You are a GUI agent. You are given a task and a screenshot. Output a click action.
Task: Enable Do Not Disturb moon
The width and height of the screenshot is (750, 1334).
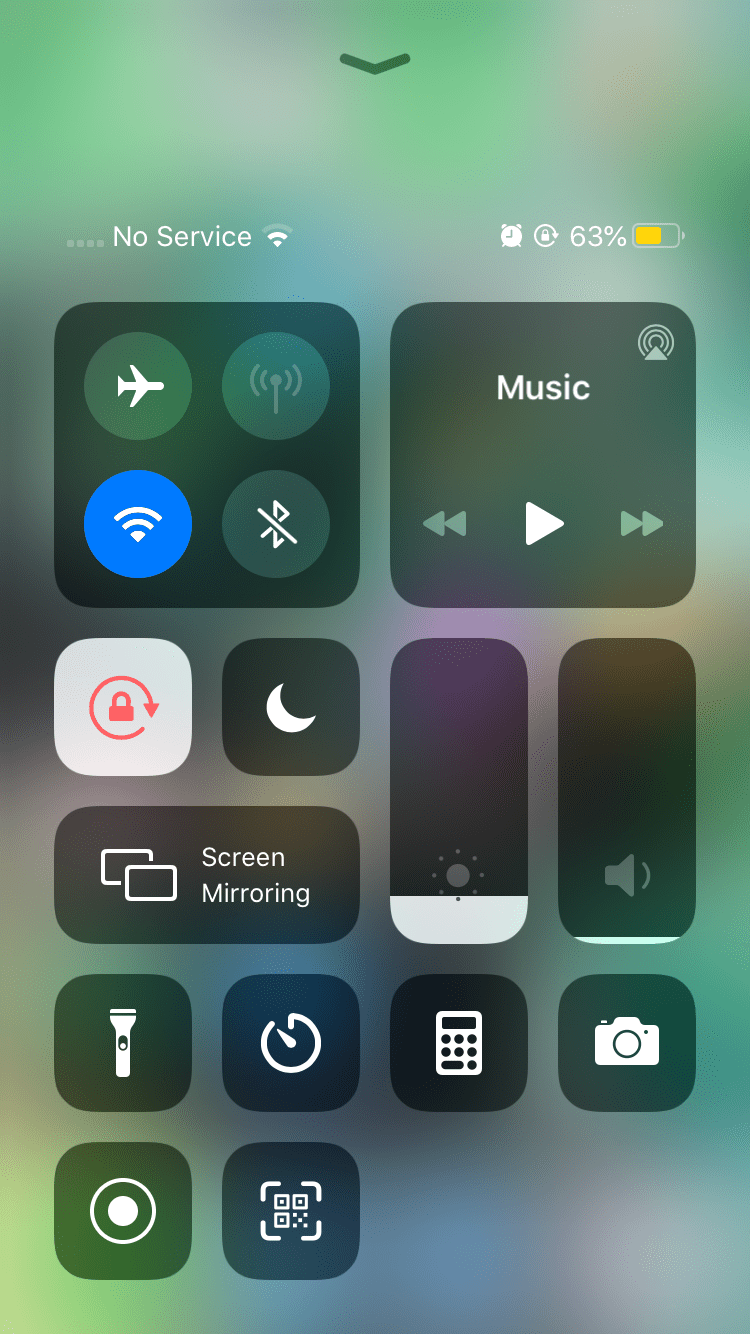click(x=290, y=707)
